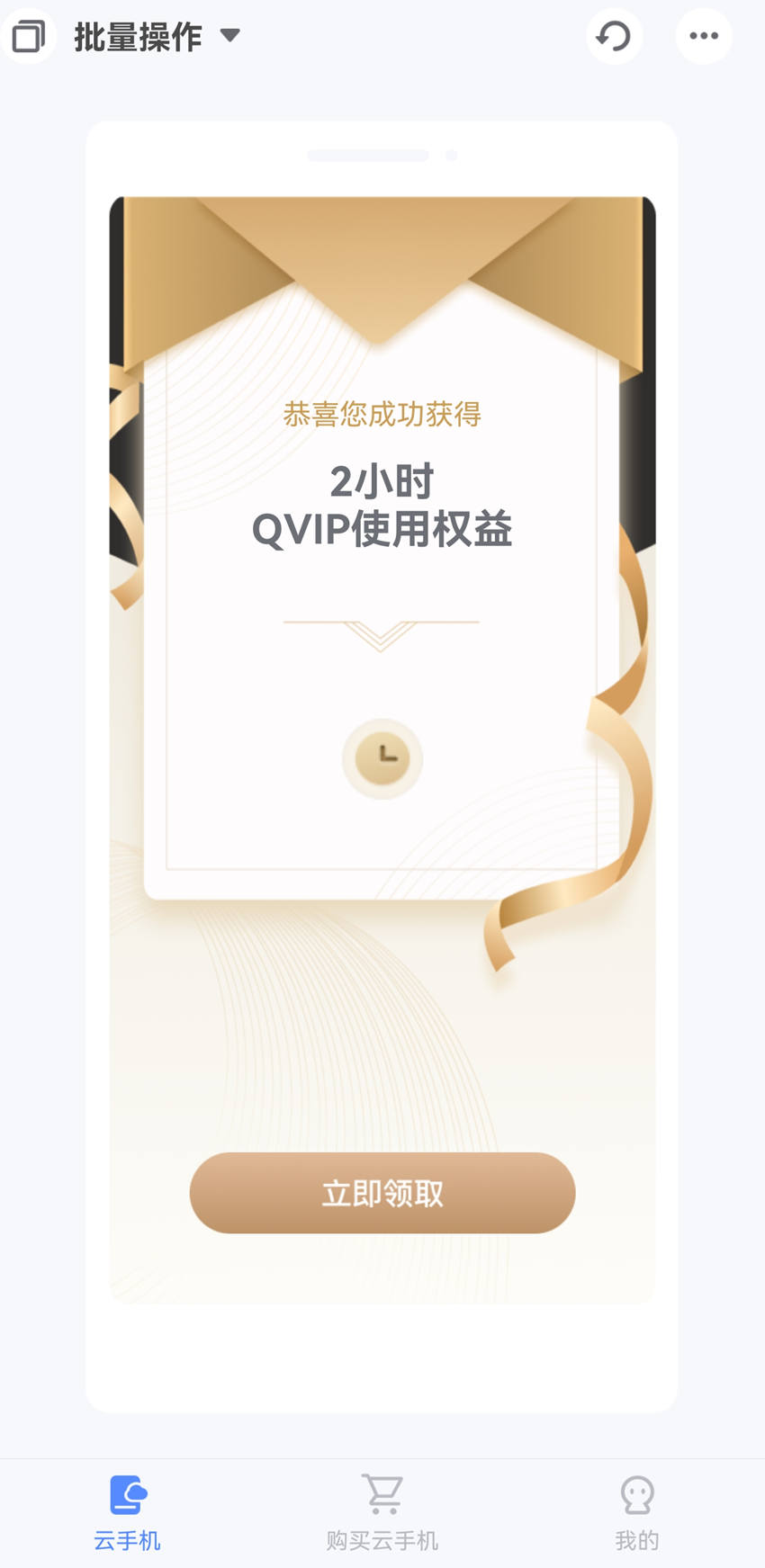Screen dimensions: 765x1568
Task: Open the 批量操作 dropdown
Action: [x=157, y=37]
